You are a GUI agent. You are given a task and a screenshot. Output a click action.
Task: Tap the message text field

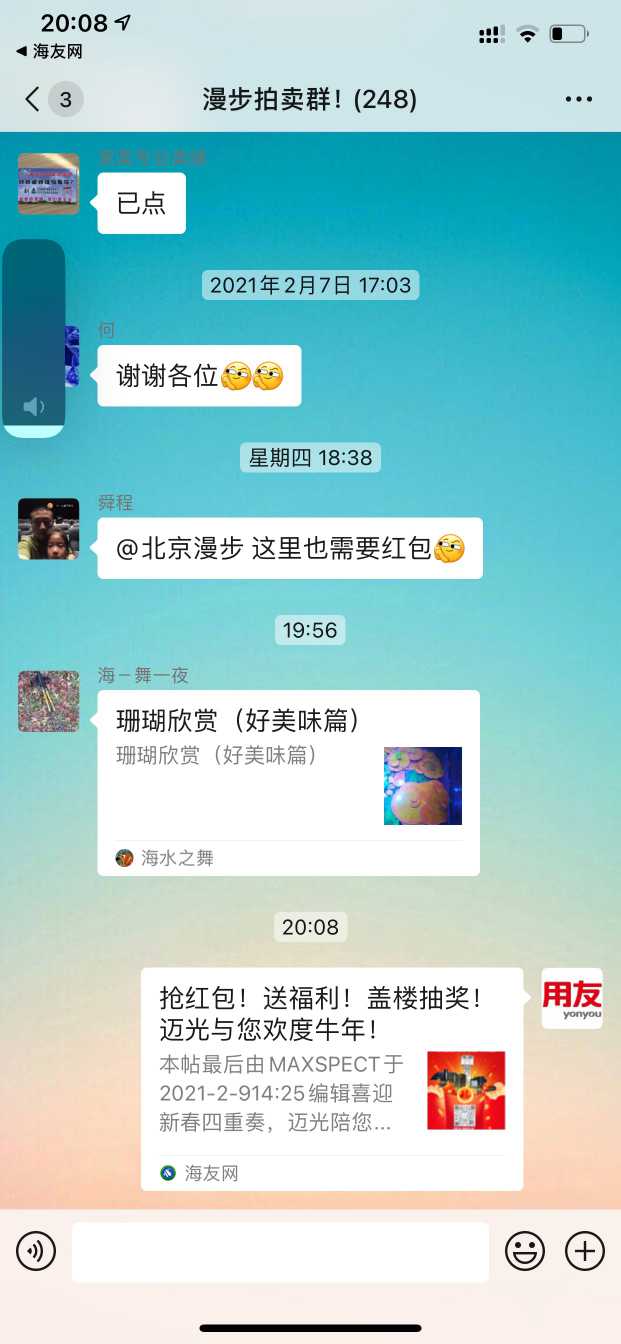pos(280,1251)
